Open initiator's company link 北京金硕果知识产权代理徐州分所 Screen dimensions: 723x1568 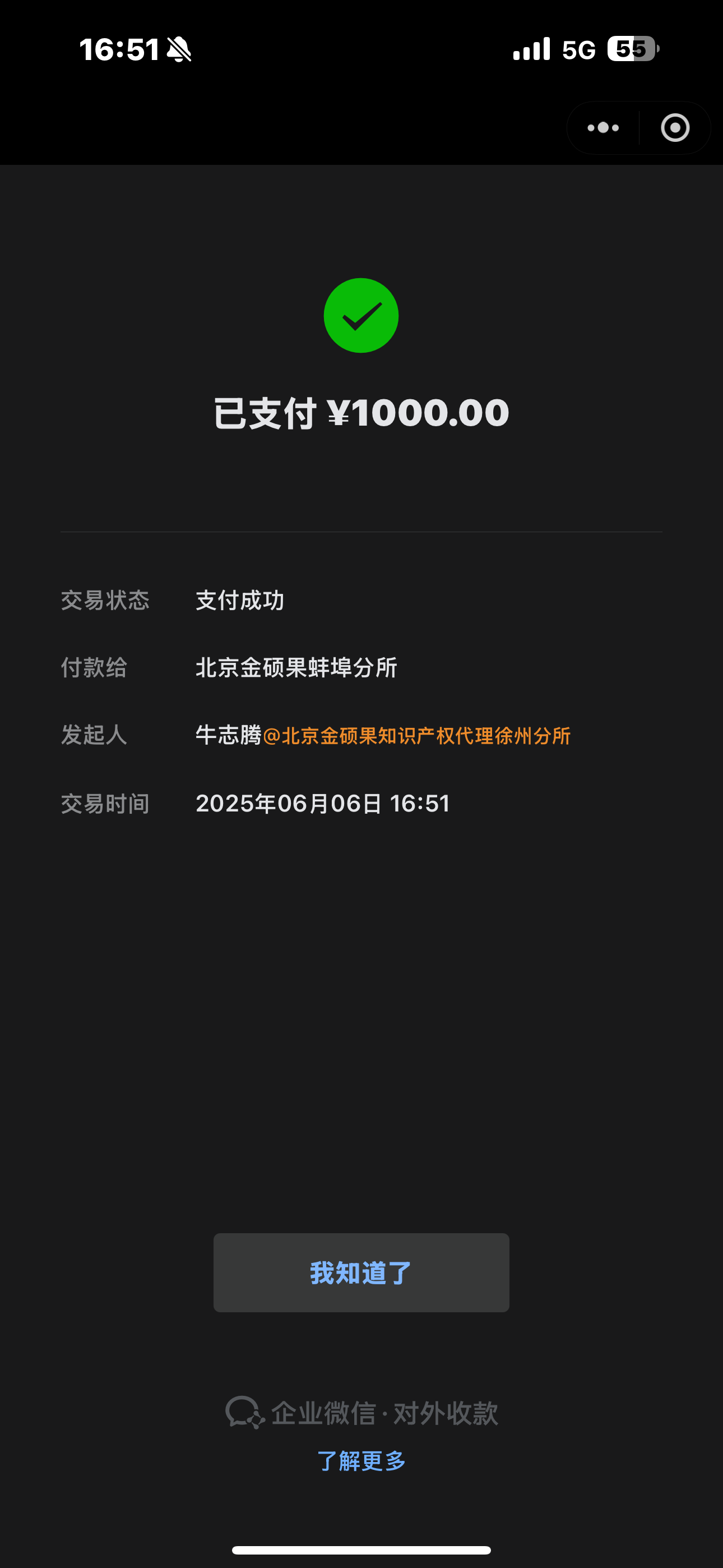tap(417, 736)
